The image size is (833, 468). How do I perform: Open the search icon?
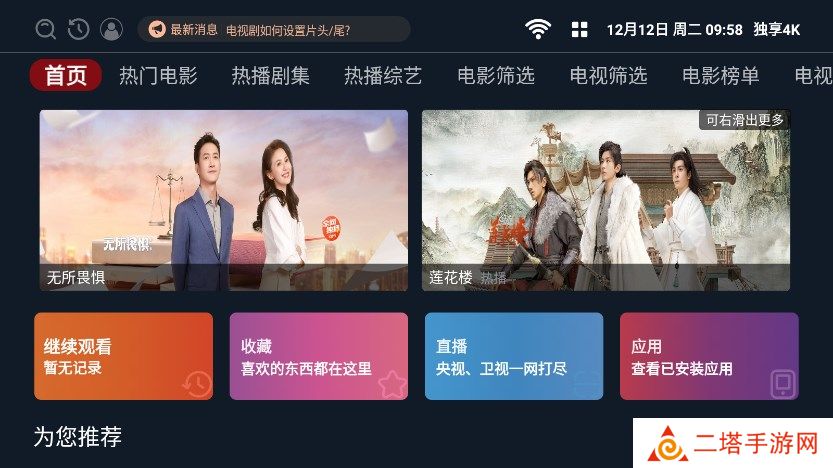tap(45, 30)
